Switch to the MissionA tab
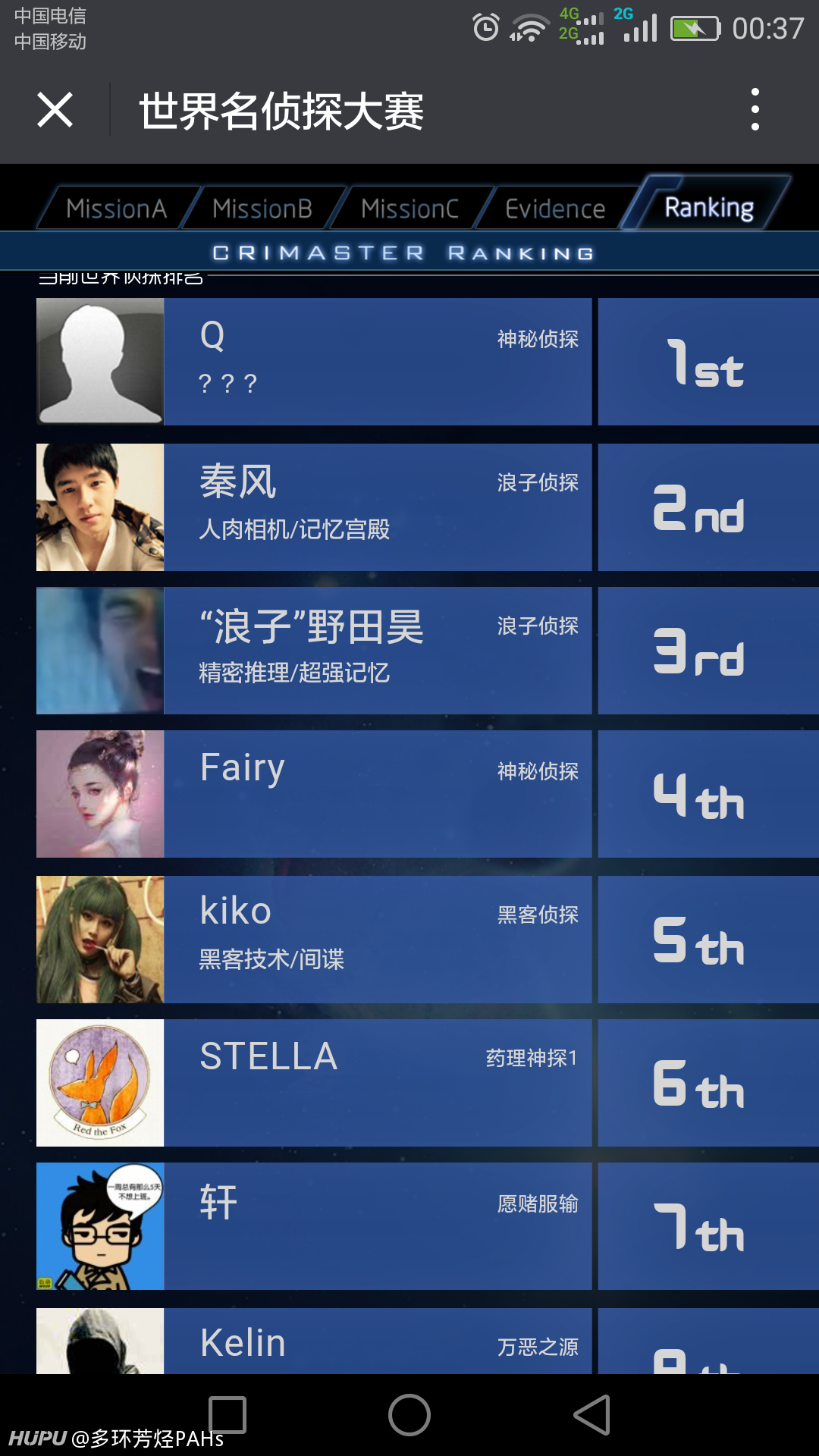 tap(116, 208)
